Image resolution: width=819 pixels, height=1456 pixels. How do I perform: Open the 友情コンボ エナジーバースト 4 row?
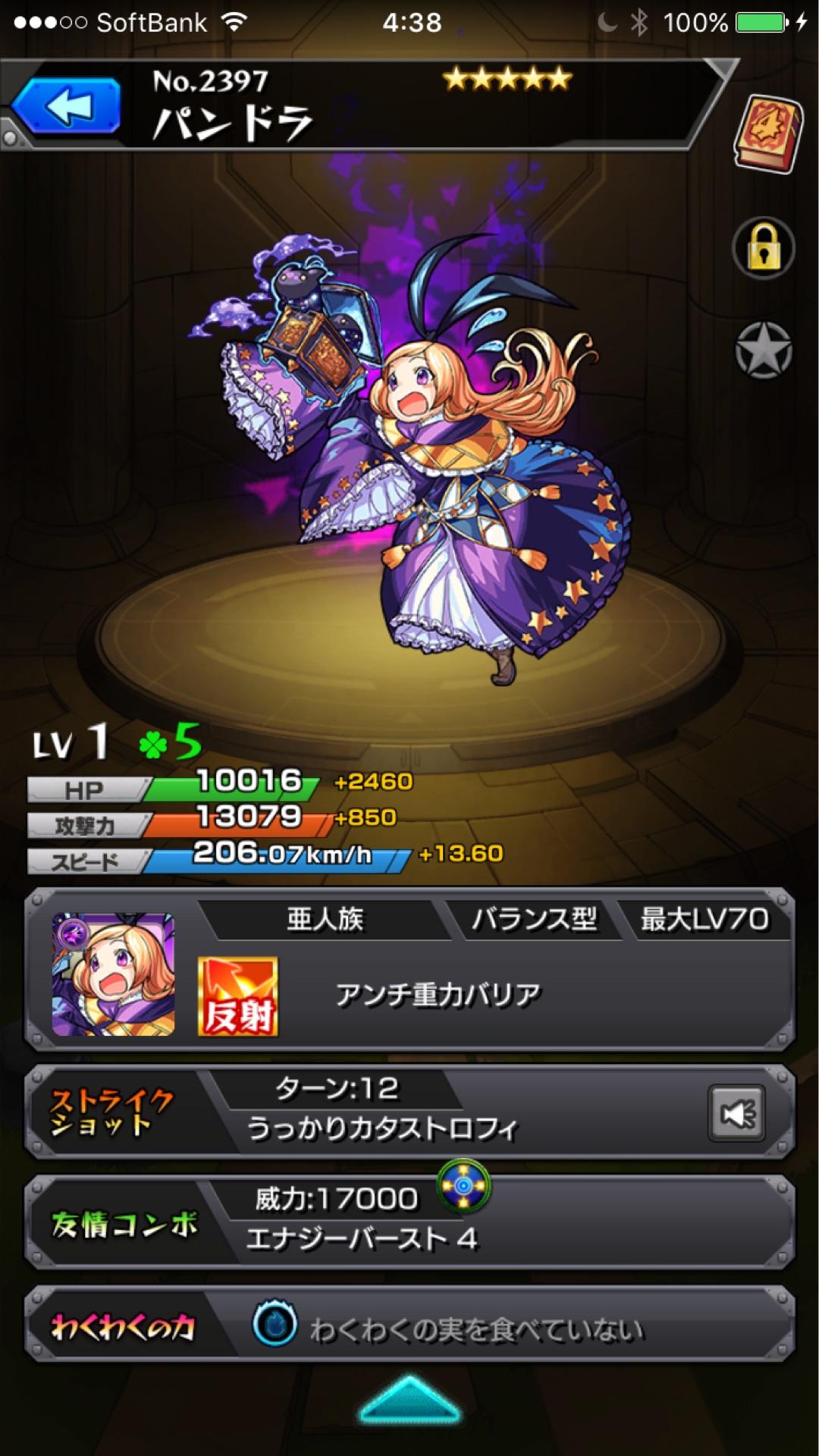409,1222
